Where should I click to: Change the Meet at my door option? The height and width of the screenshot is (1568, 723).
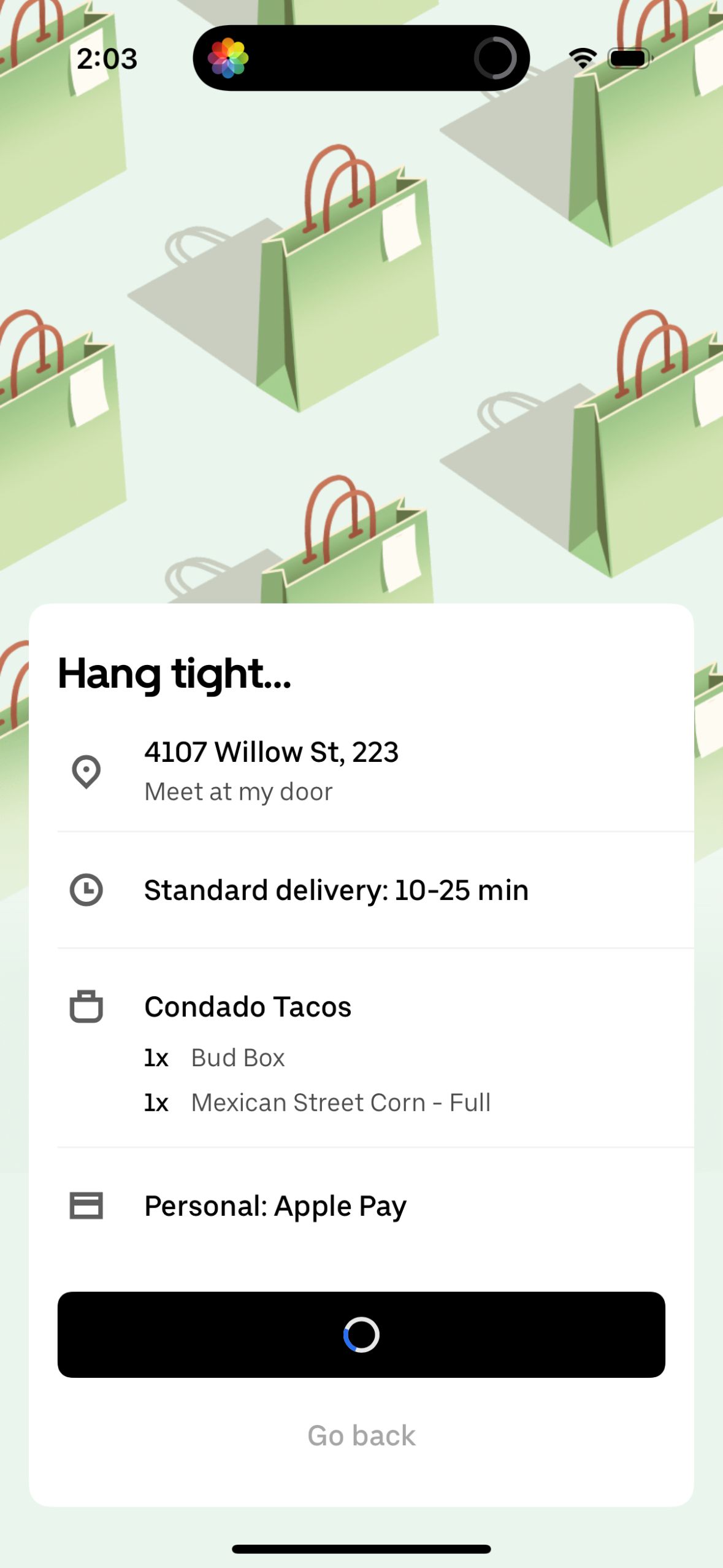pos(238,791)
